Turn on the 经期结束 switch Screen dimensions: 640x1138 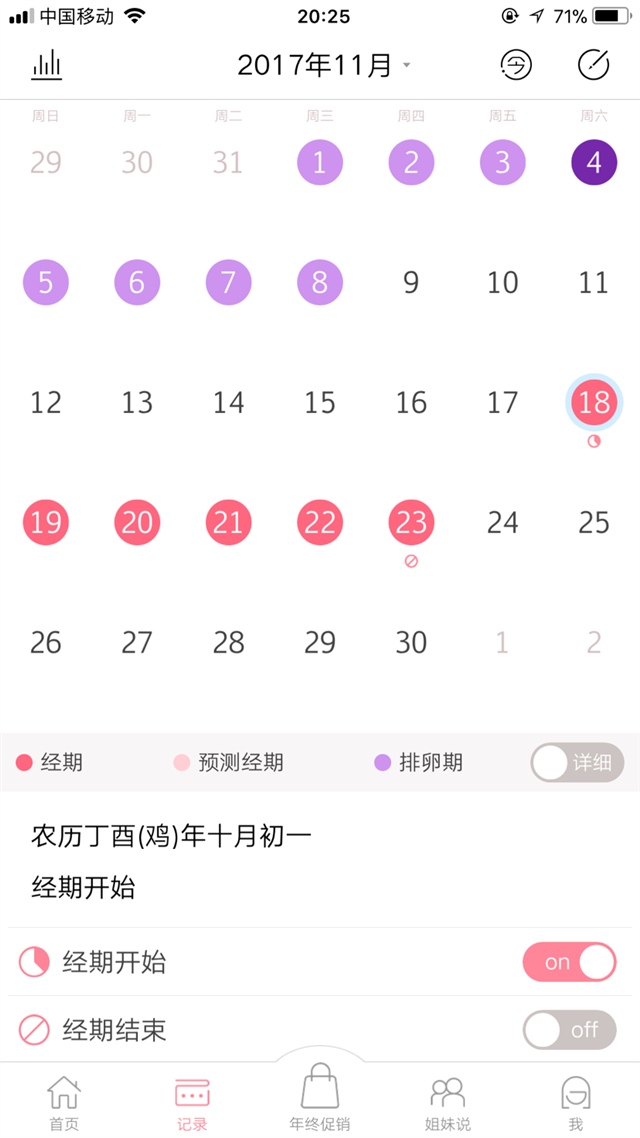click(x=569, y=1029)
